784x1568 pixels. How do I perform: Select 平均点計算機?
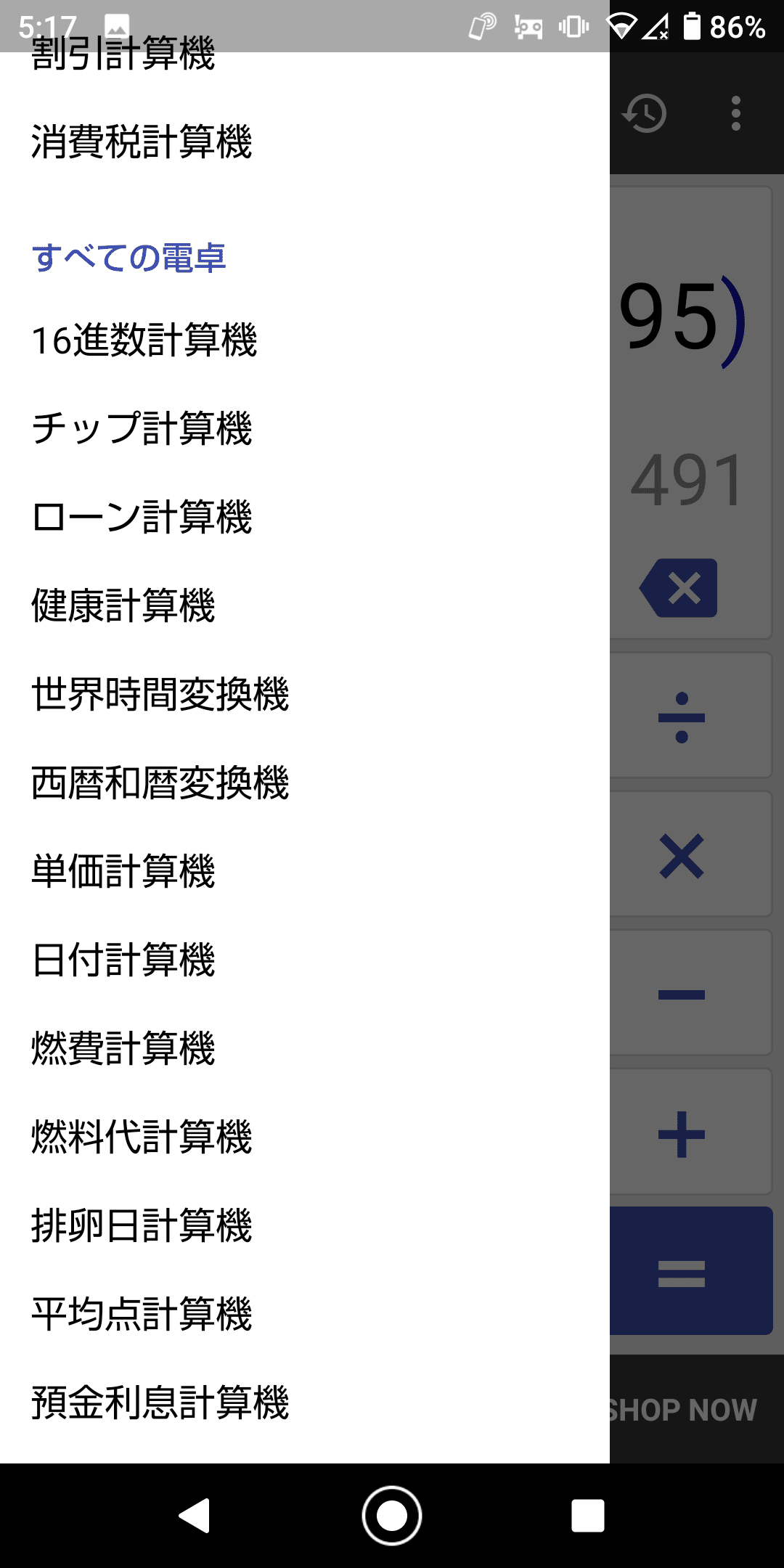(x=142, y=1314)
